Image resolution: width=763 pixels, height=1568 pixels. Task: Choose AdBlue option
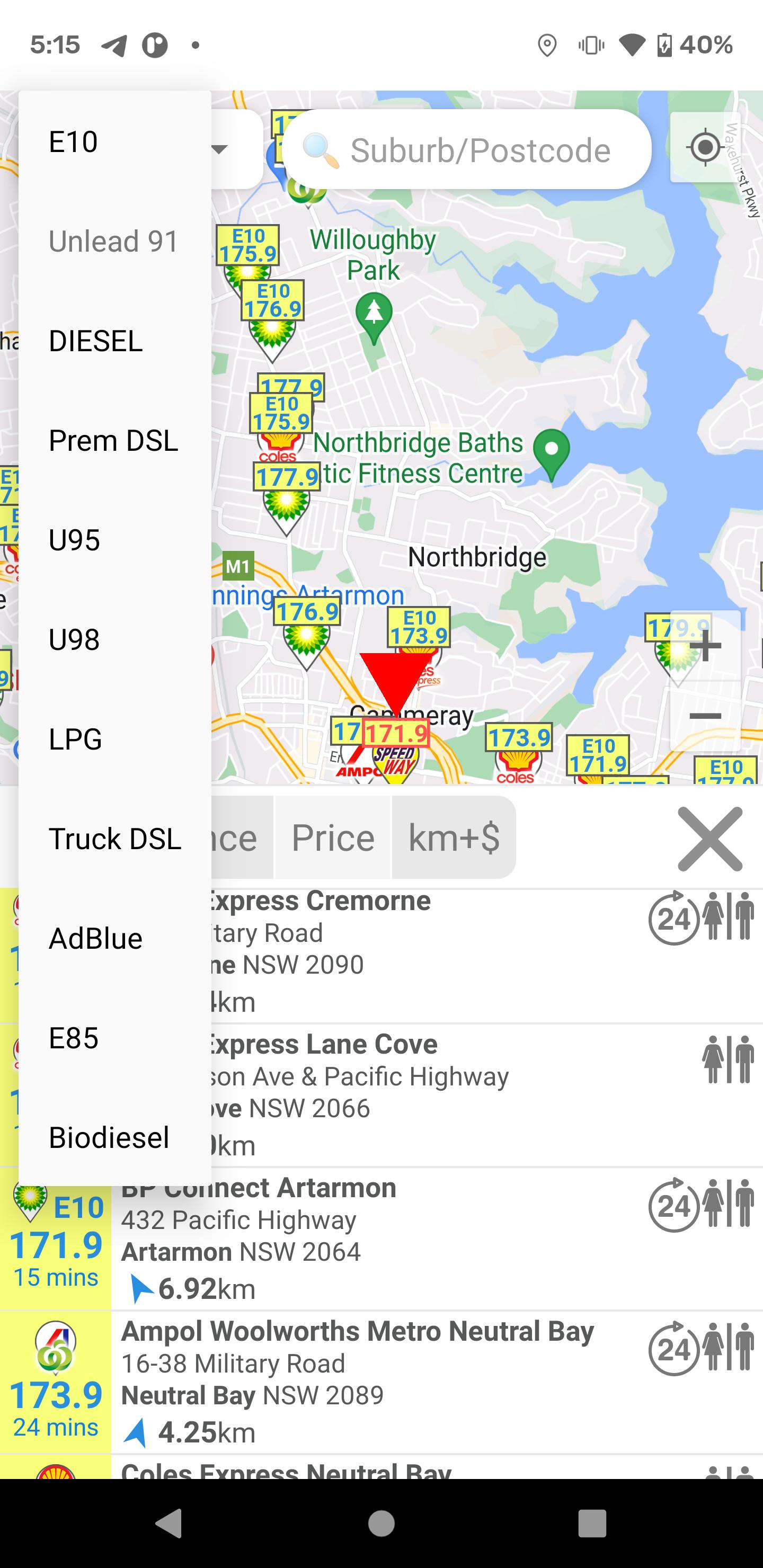[115, 938]
